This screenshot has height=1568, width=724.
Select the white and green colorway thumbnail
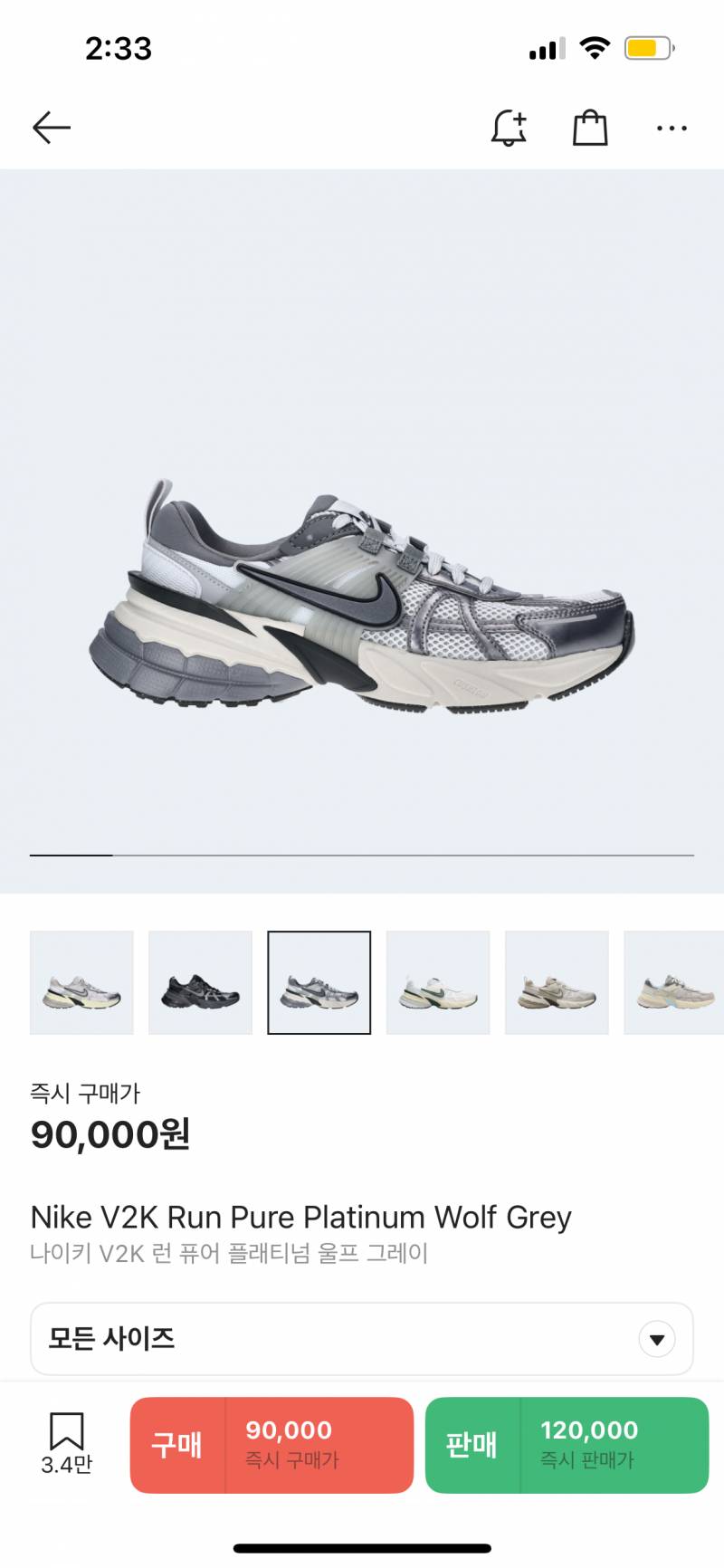pyautogui.click(x=438, y=982)
